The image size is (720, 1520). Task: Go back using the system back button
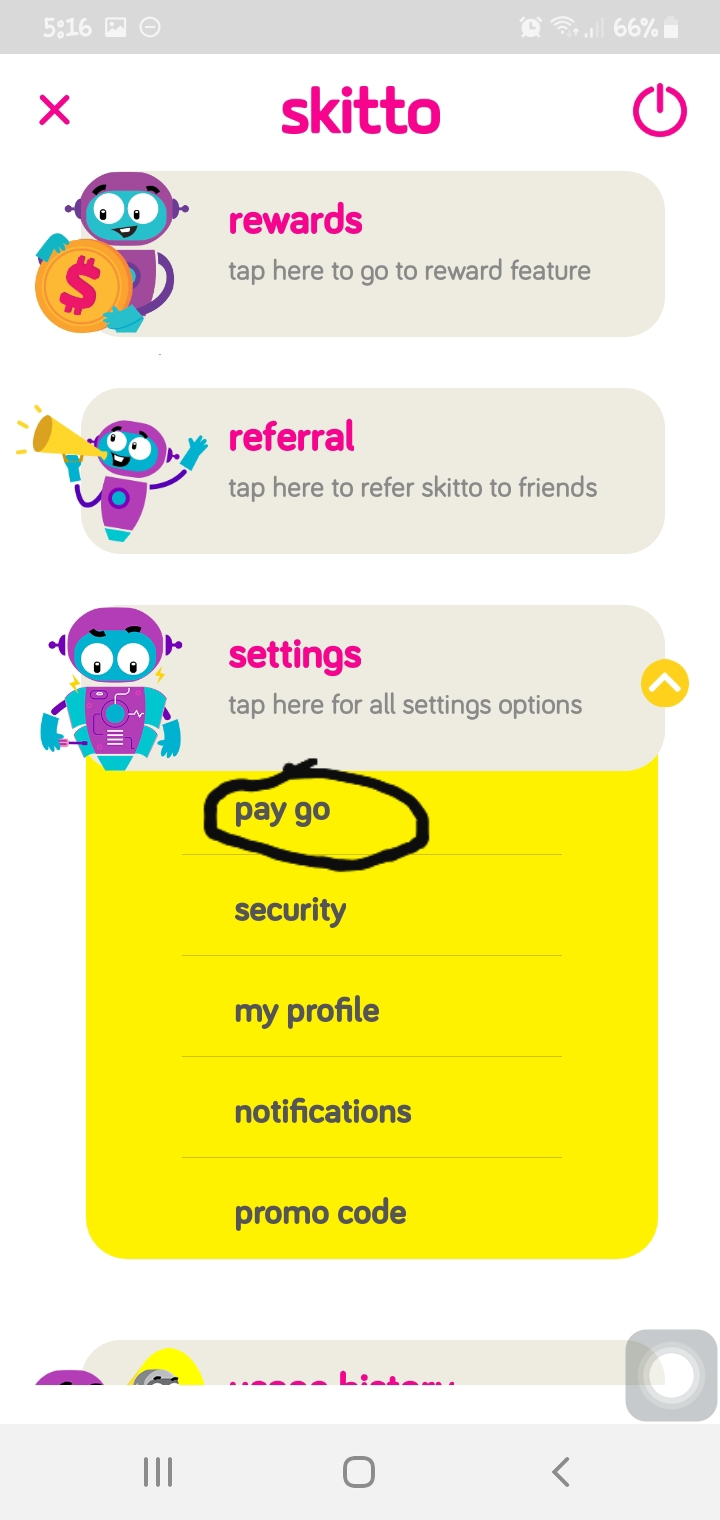point(561,1472)
